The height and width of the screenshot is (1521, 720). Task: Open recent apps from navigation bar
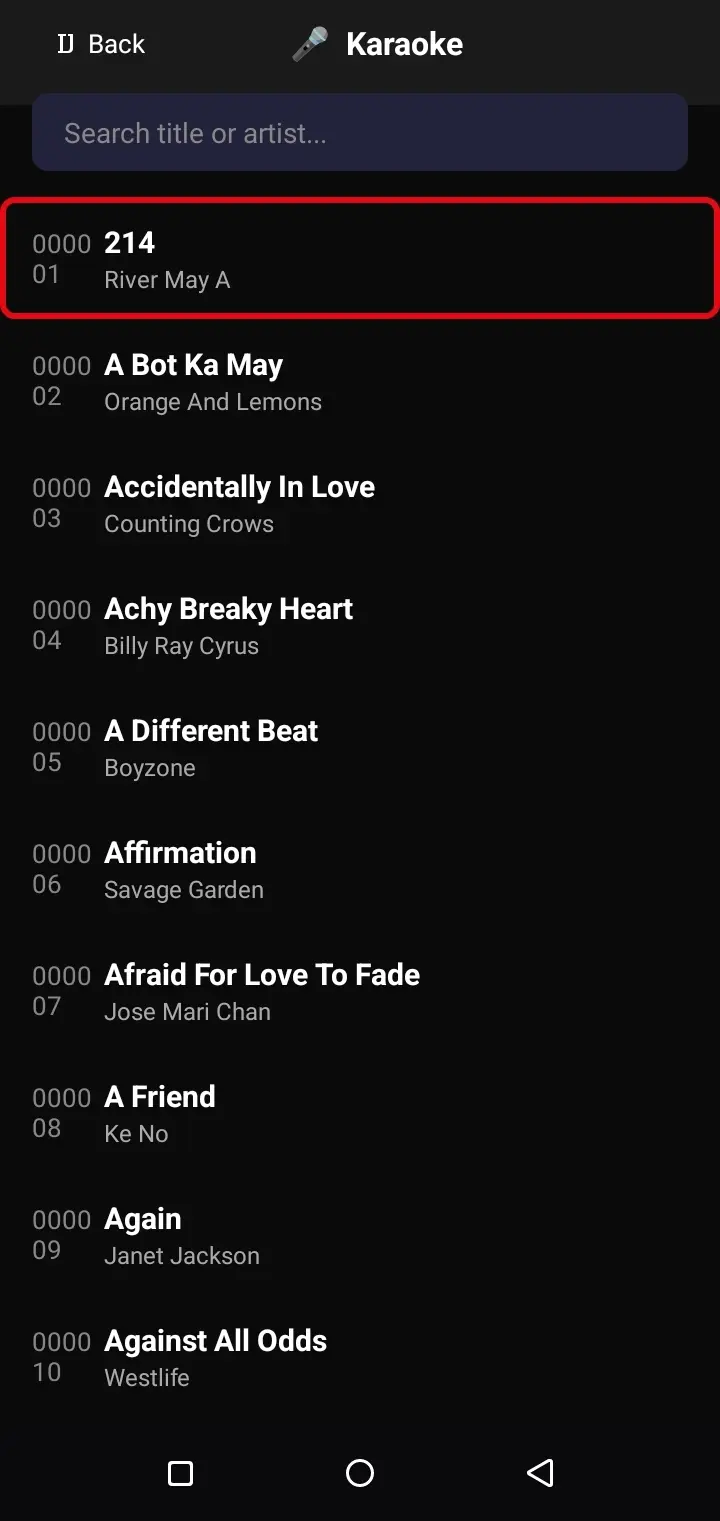pyautogui.click(x=180, y=1473)
